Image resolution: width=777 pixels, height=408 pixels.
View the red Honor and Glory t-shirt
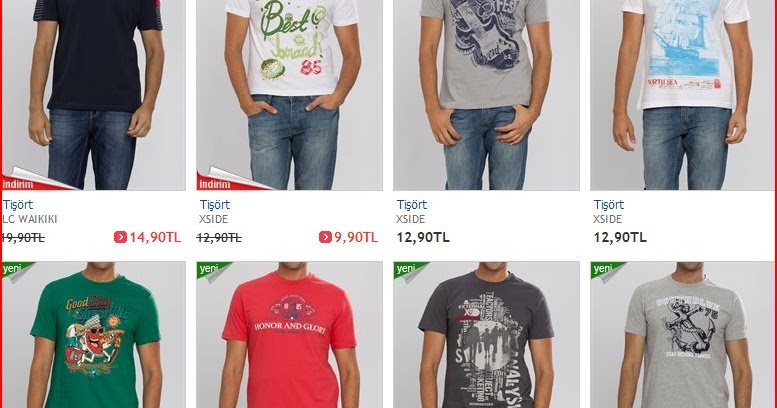click(x=290, y=340)
